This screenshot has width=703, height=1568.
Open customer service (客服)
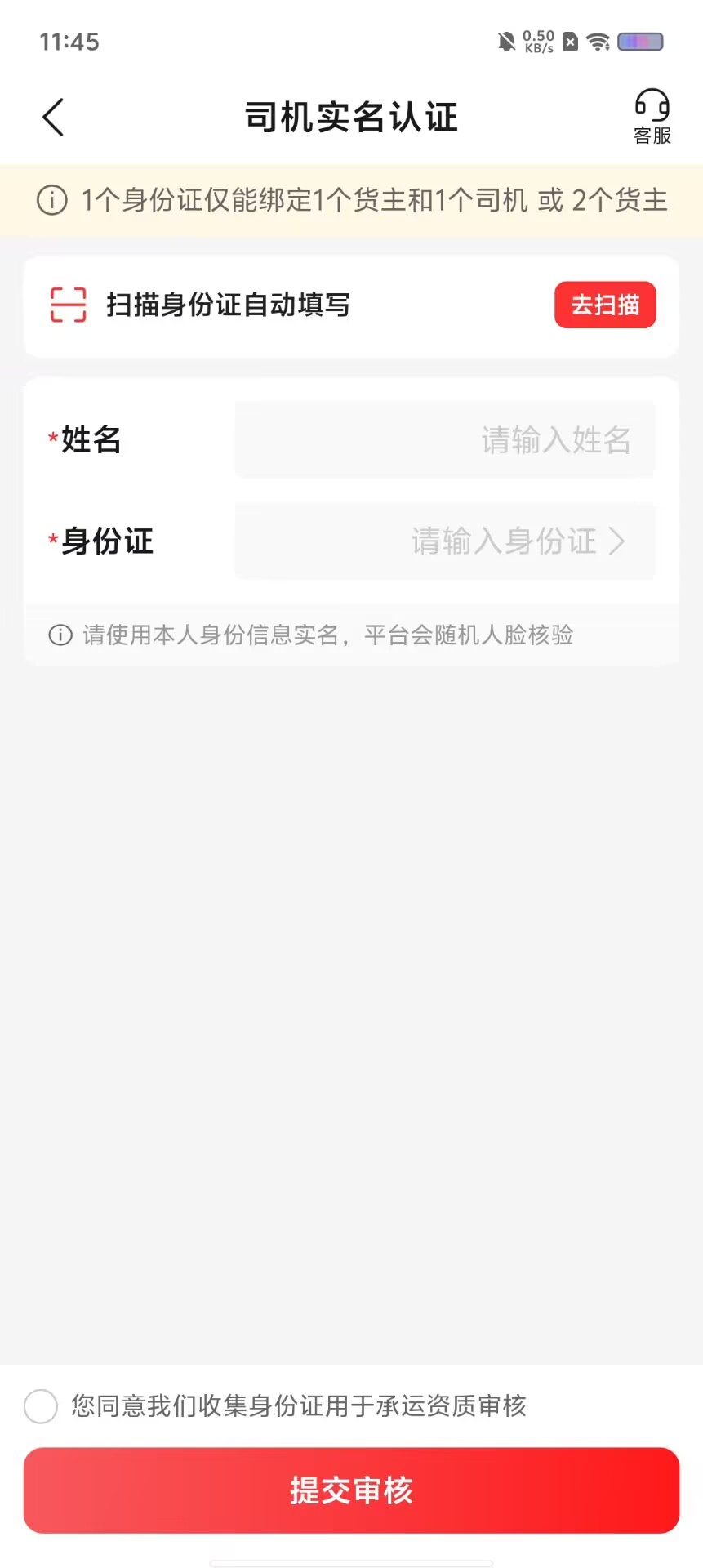tap(652, 117)
